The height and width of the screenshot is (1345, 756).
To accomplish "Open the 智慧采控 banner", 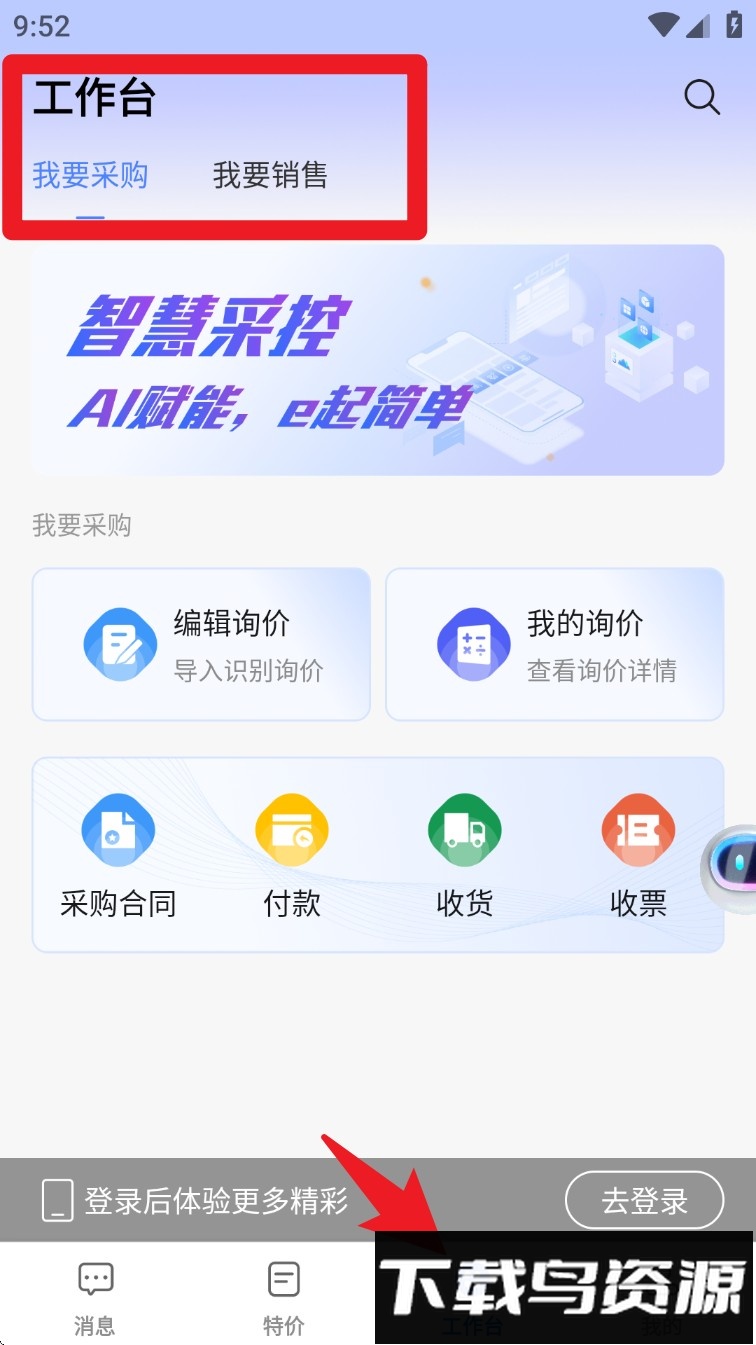I will pos(378,360).
